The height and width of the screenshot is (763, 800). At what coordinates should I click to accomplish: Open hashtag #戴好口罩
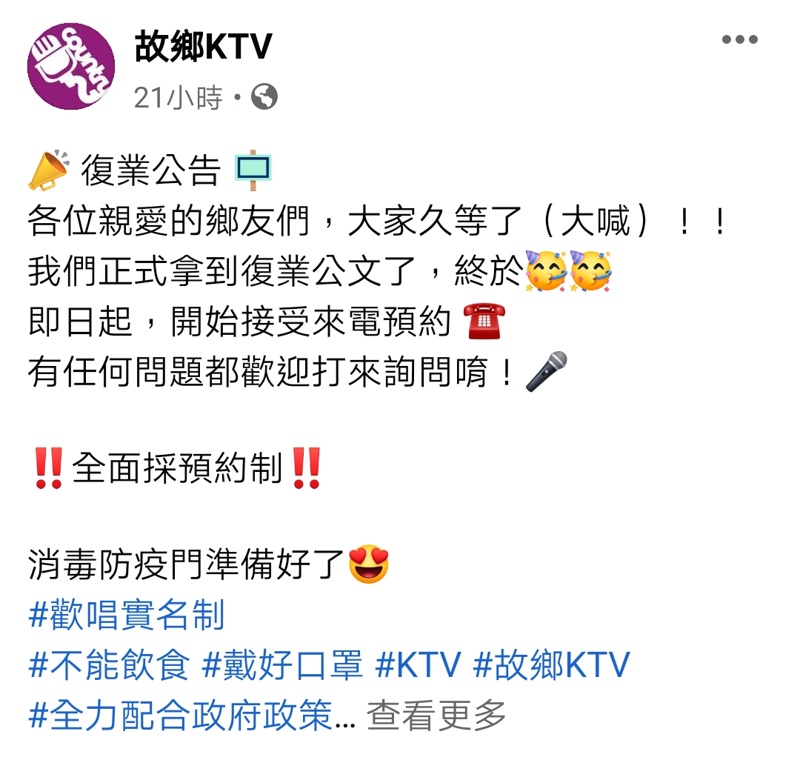[x=279, y=665]
